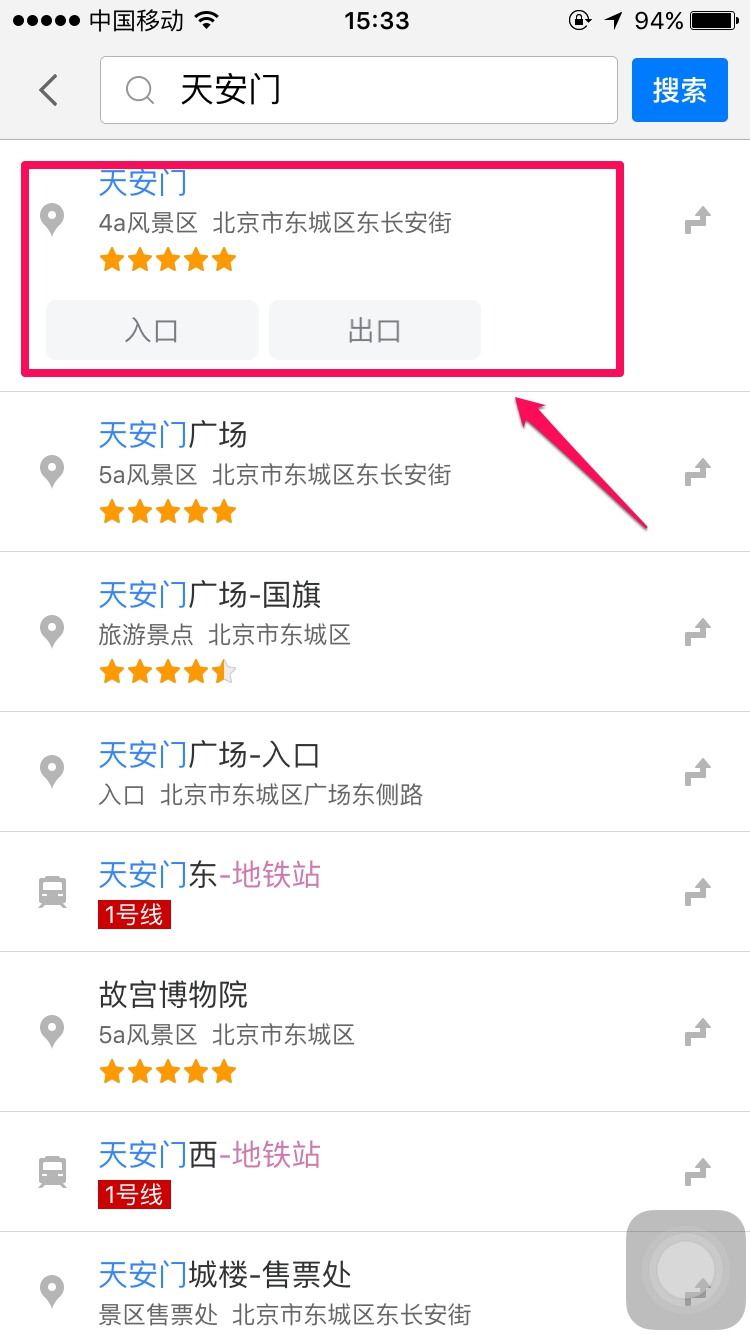Viewport: 750px width, 1334px height.
Task: Tap the blue 搜索 button
Action: pos(679,90)
